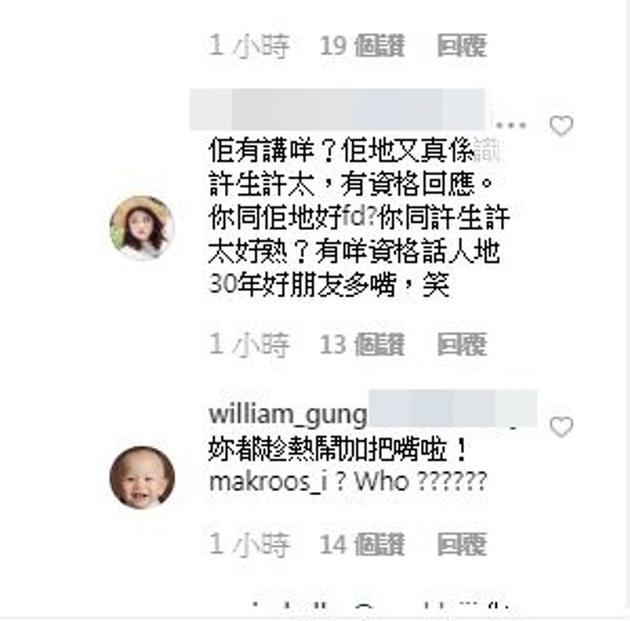Like william_gung's comment with the heart
Screen dimensions: 630x621
point(562,427)
